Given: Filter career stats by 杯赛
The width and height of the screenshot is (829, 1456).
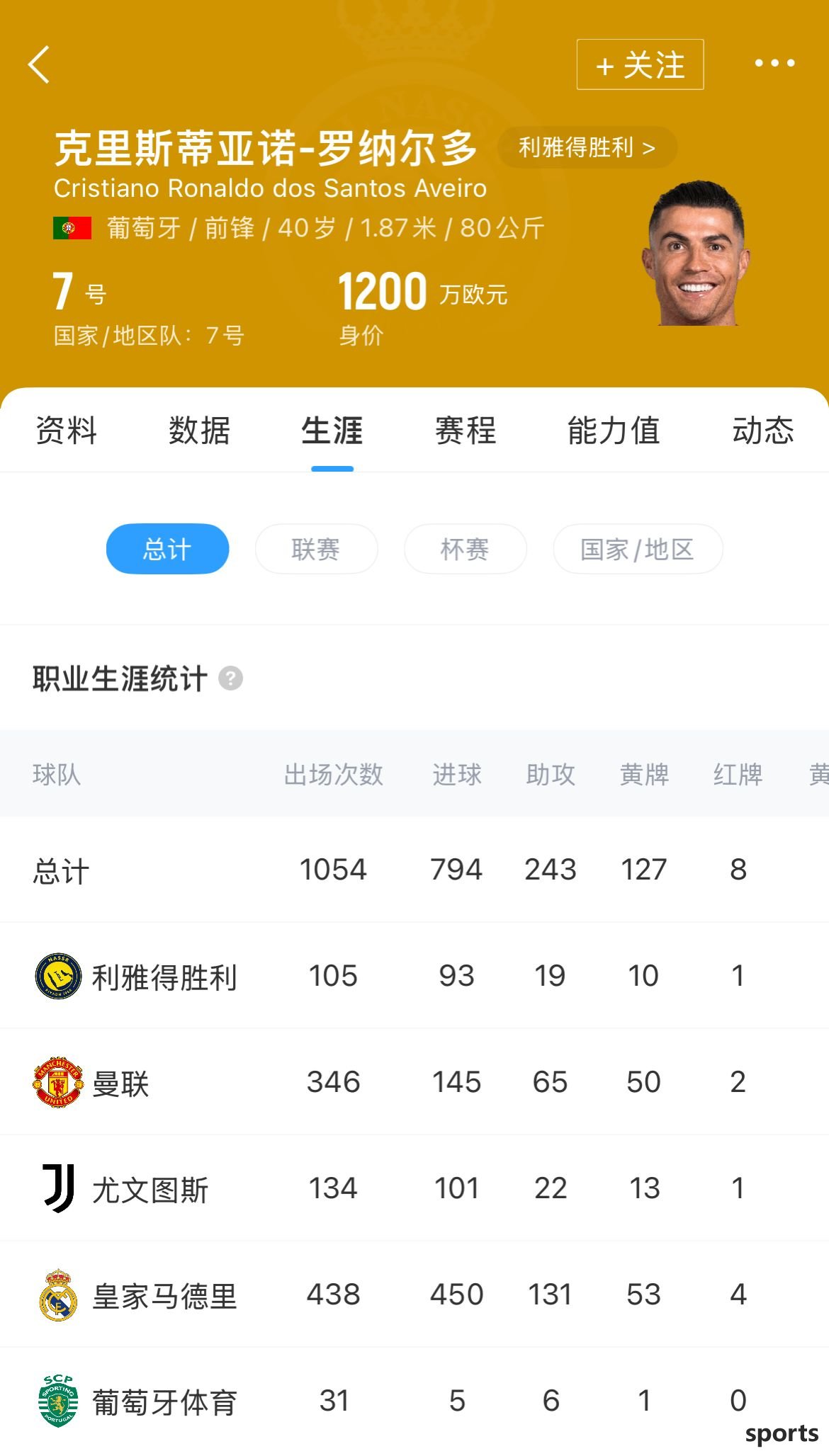Looking at the screenshot, I should 465,549.
